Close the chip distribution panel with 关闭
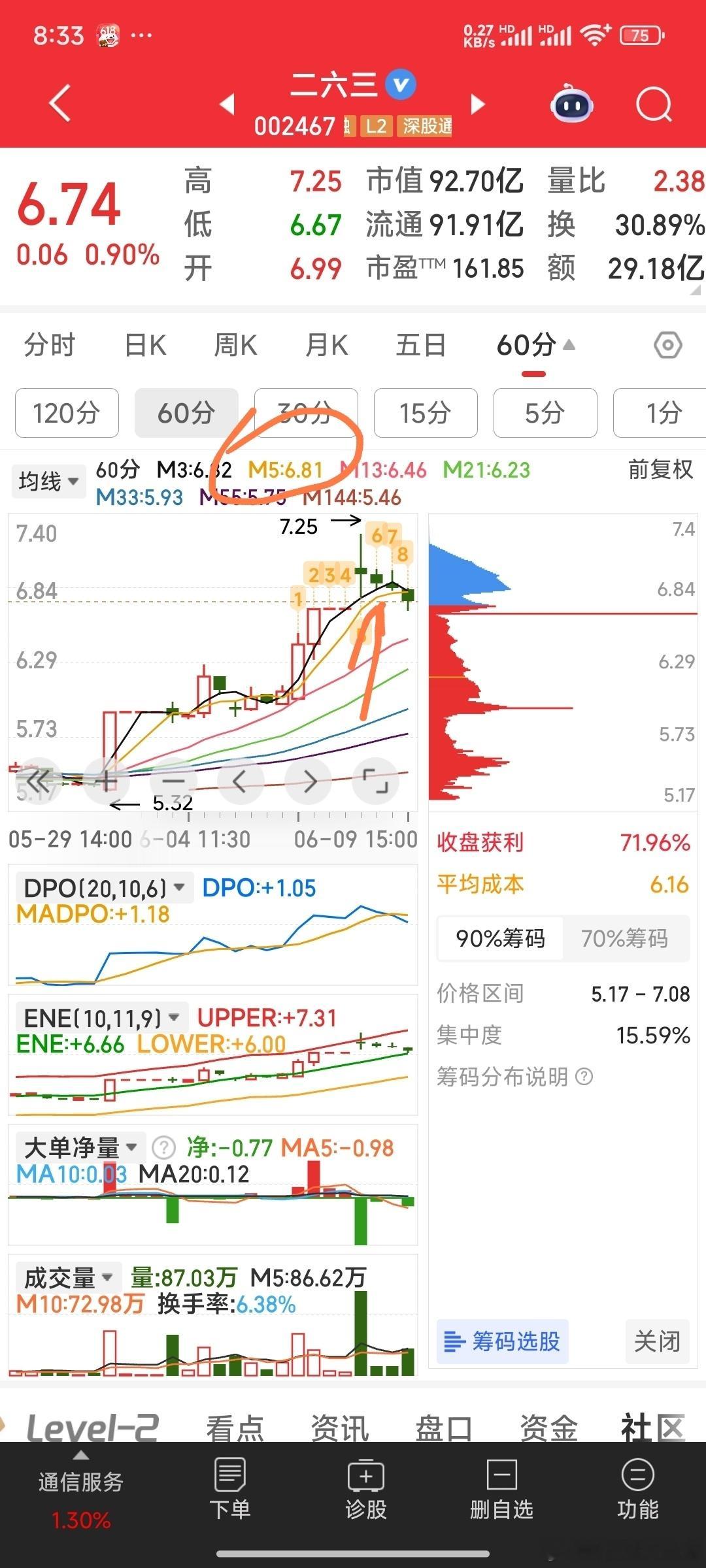706x1568 pixels. pyautogui.click(x=657, y=1341)
